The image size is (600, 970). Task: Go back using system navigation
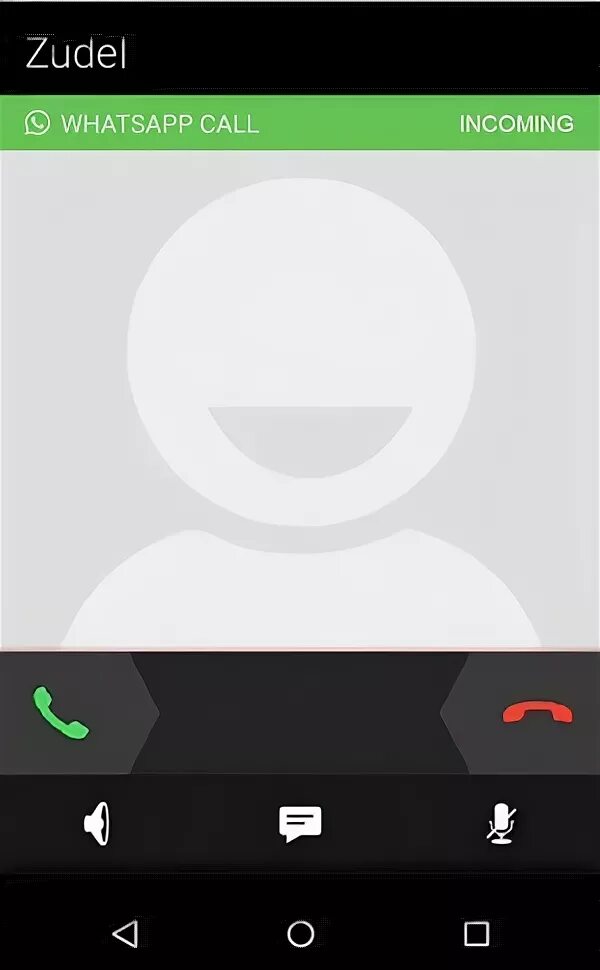(x=125, y=934)
